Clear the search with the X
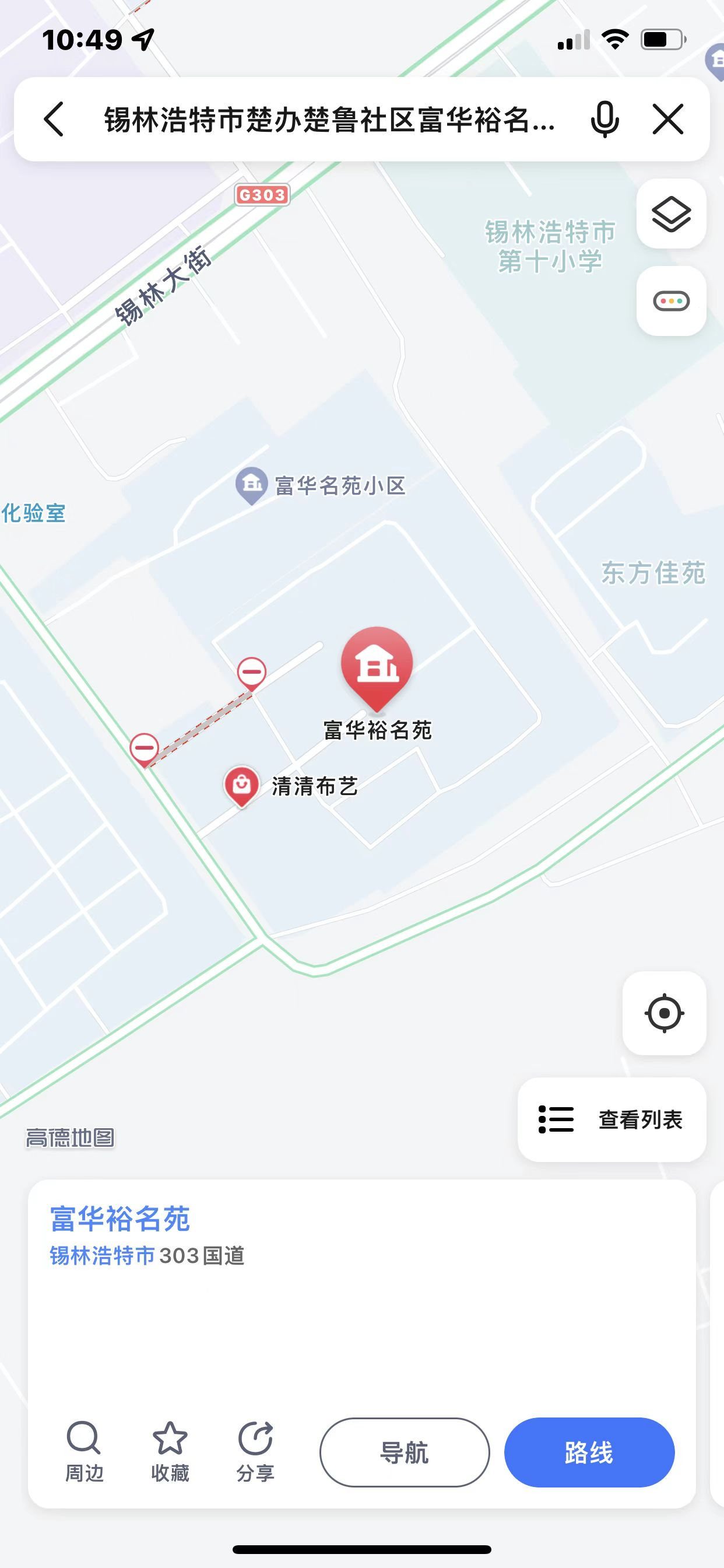 pyautogui.click(x=668, y=120)
